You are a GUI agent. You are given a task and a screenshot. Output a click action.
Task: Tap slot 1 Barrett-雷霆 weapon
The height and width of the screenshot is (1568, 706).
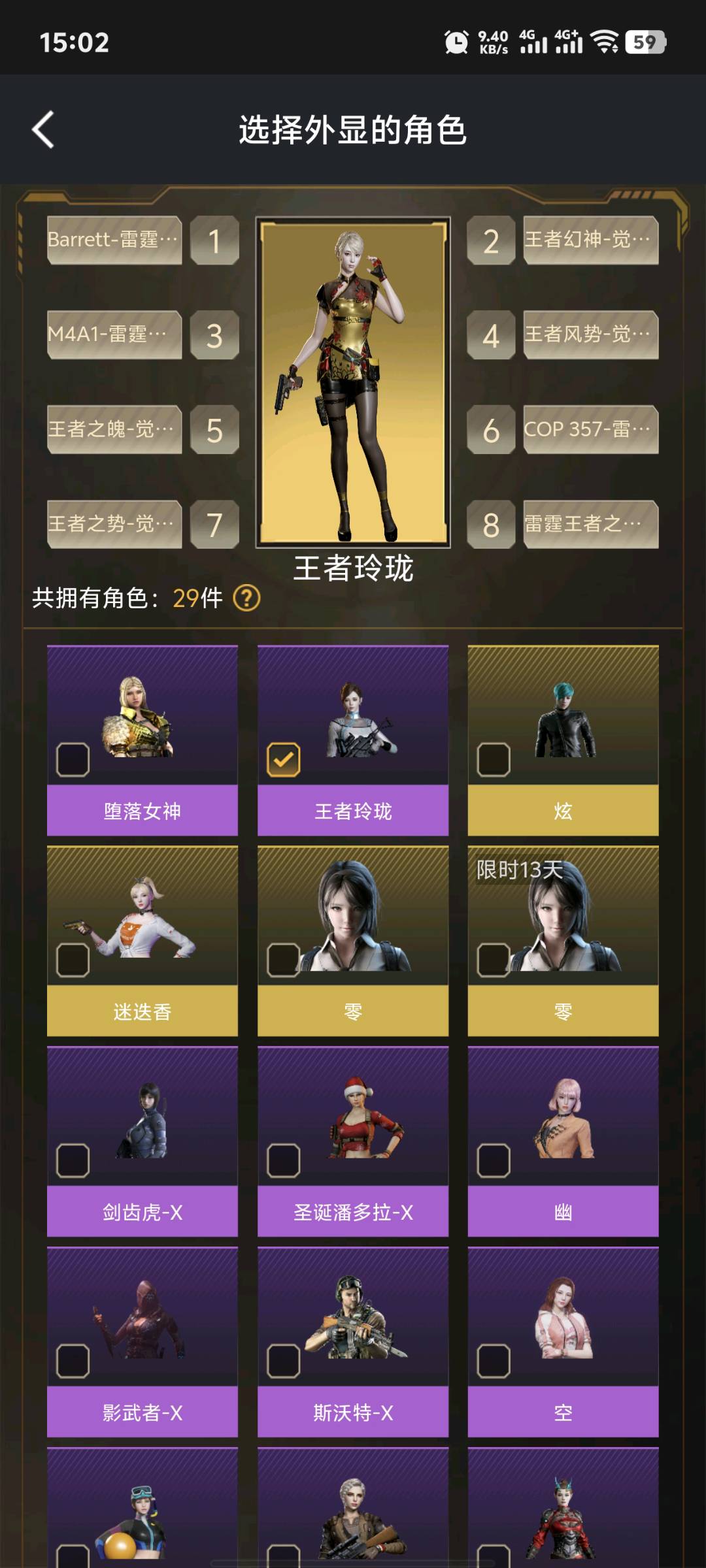tap(114, 240)
